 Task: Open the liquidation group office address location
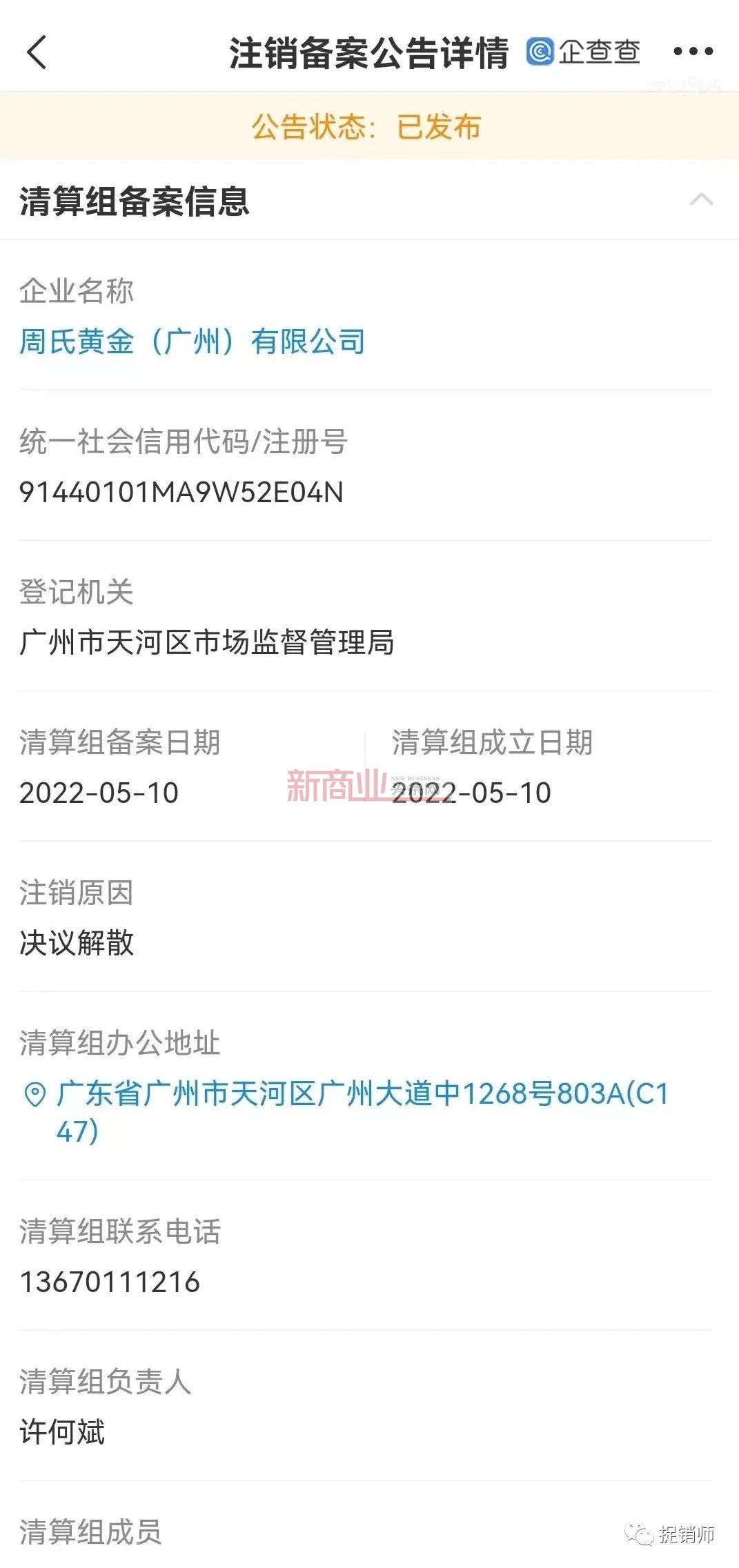coord(346,1112)
